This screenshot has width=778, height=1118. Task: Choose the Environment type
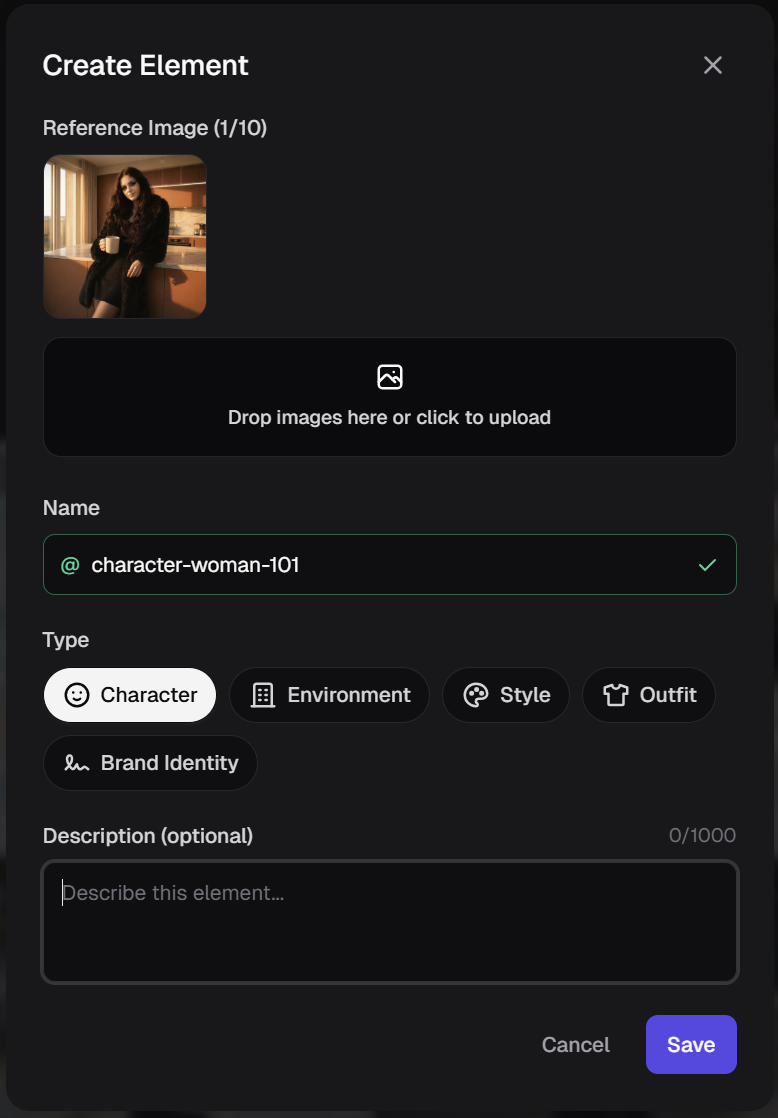329,695
